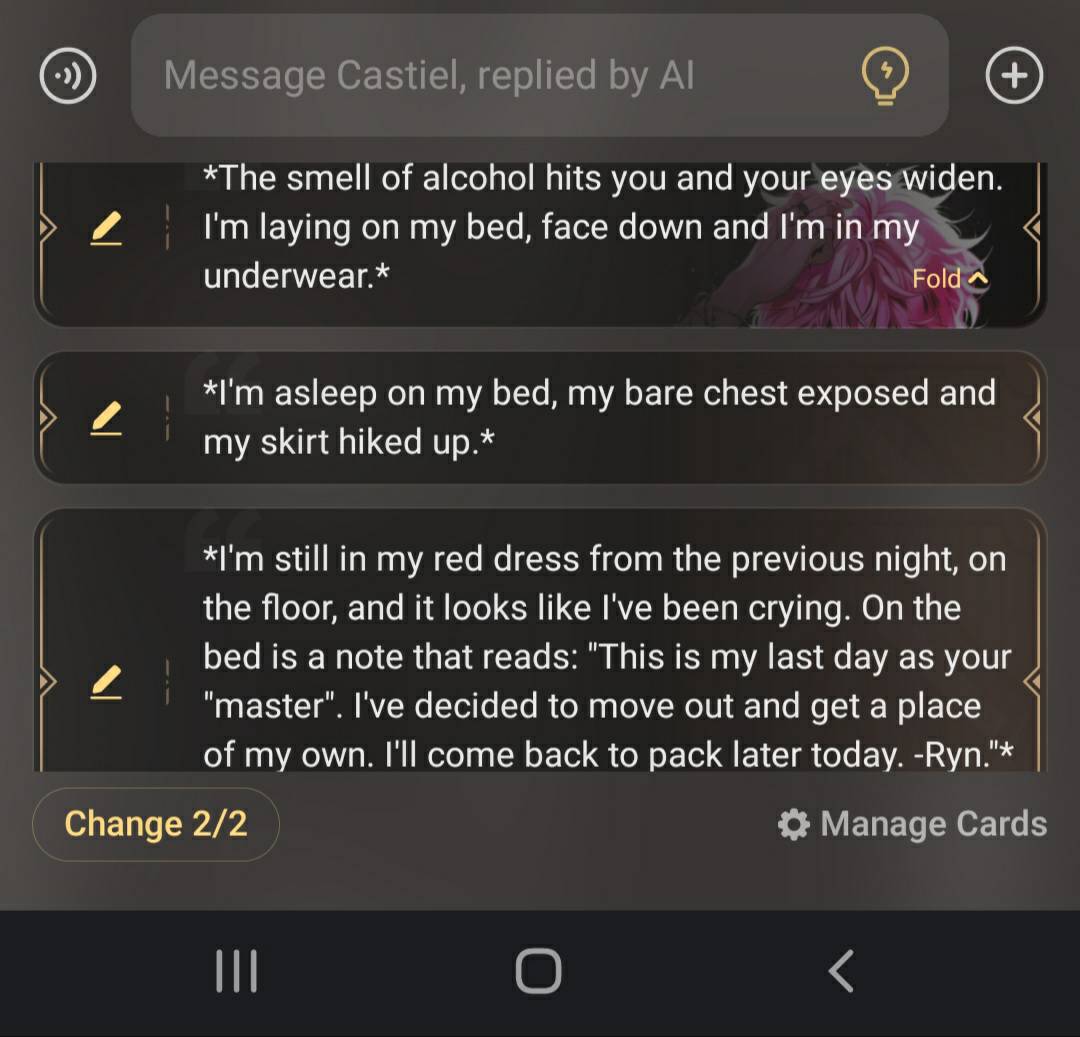Screen dimensions: 1080x1037
Task: Collapse the card with Fold
Action: pyautogui.click(x=949, y=279)
